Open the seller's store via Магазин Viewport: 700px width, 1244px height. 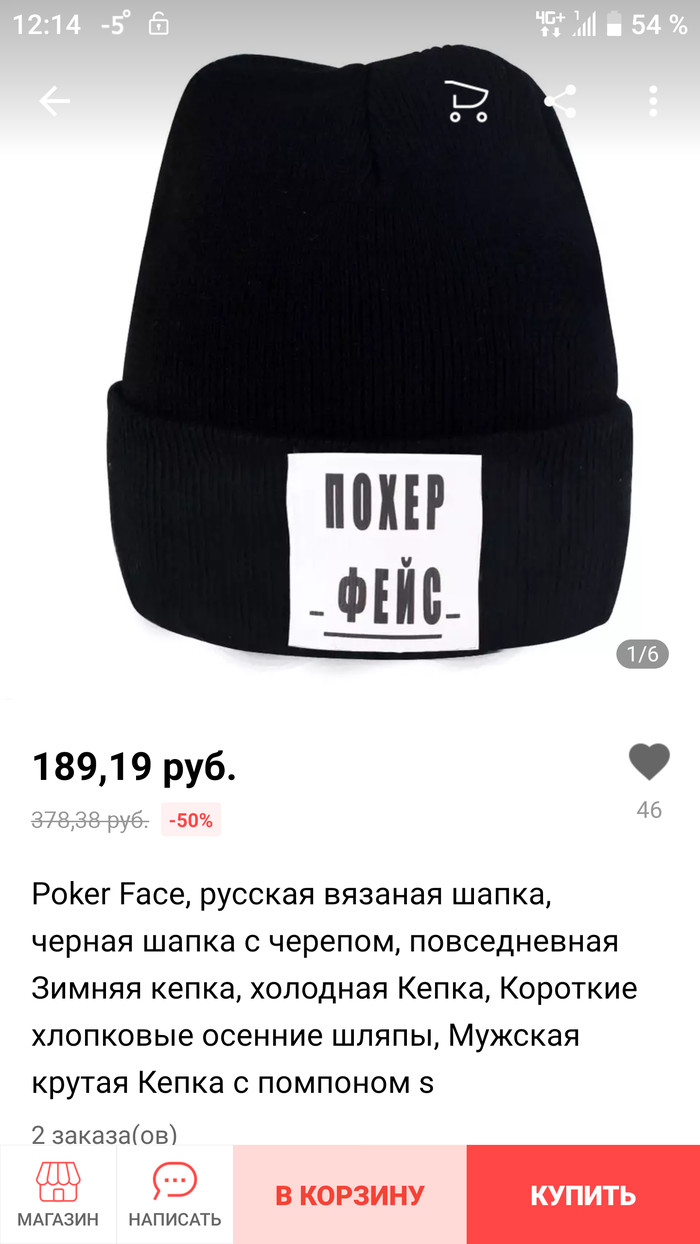[58, 1194]
